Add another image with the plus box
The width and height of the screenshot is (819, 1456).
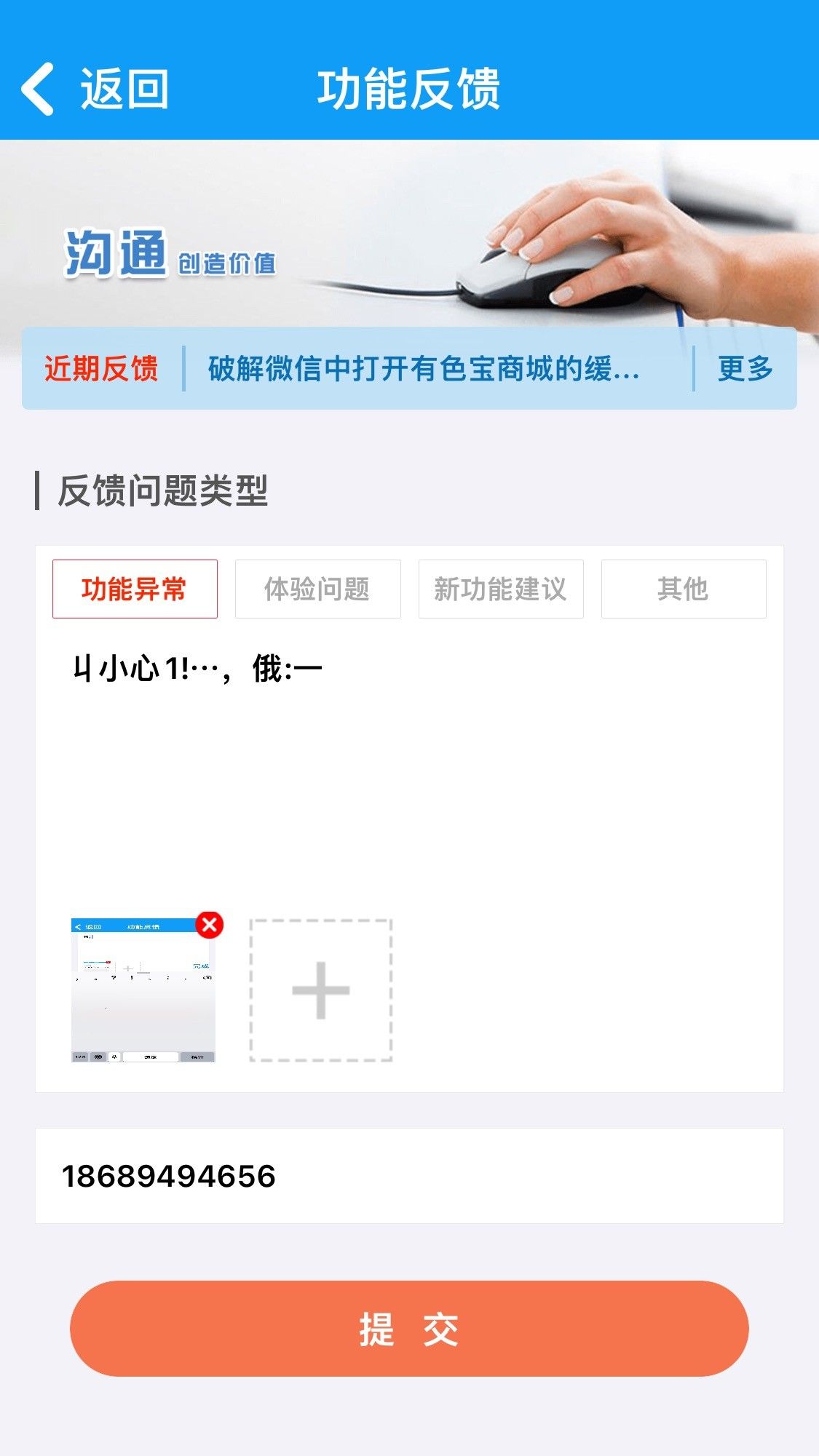click(x=321, y=990)
